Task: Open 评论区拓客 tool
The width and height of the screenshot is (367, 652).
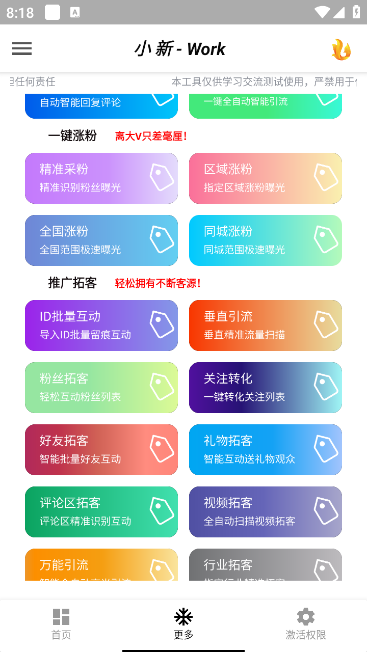Action: [x=101, y=512]
